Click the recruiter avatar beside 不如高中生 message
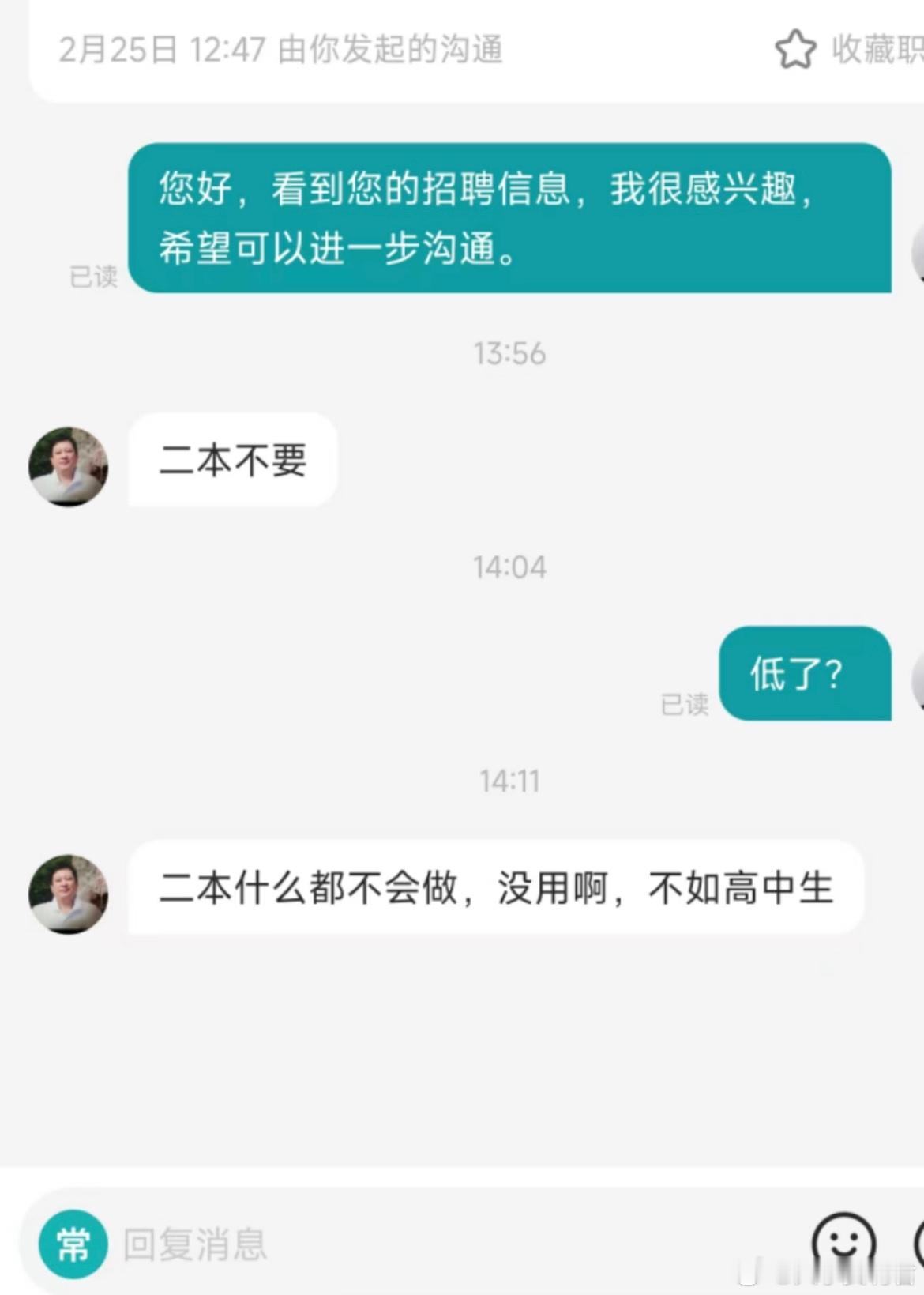This screenshot has width=924, height=1295. (x=68, y=894)
